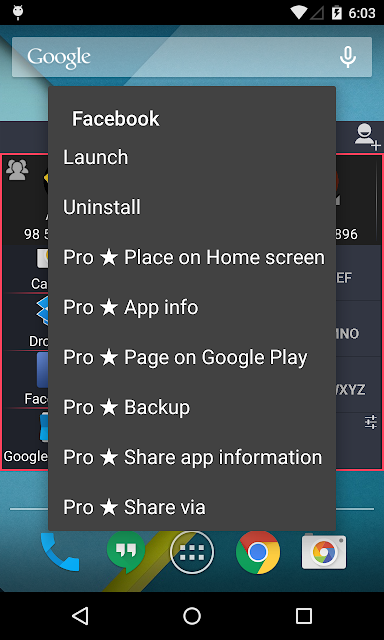Tap the Share via option

pos(192,507)
